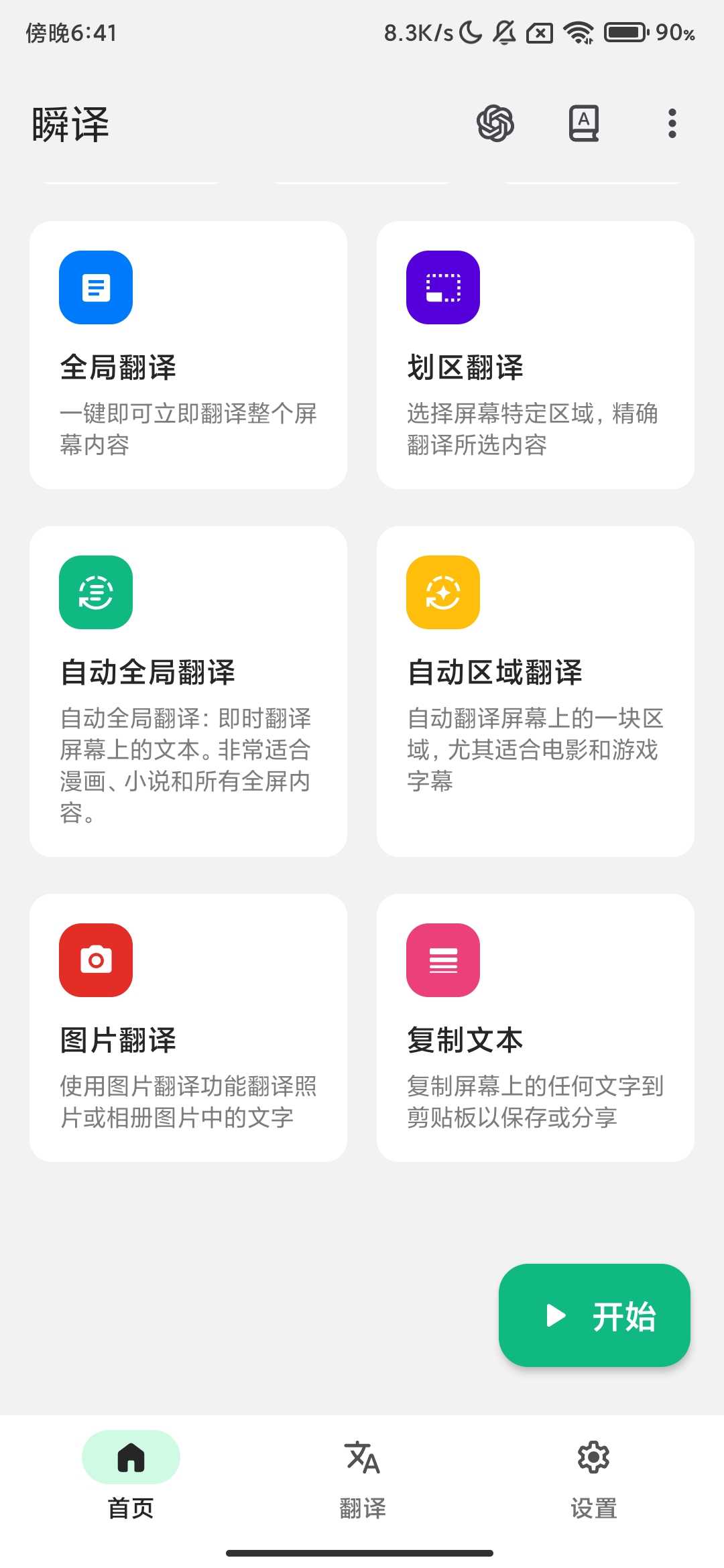
Task: Select the red camera icon for 图片翻译
Action: (x=95, y=960)
